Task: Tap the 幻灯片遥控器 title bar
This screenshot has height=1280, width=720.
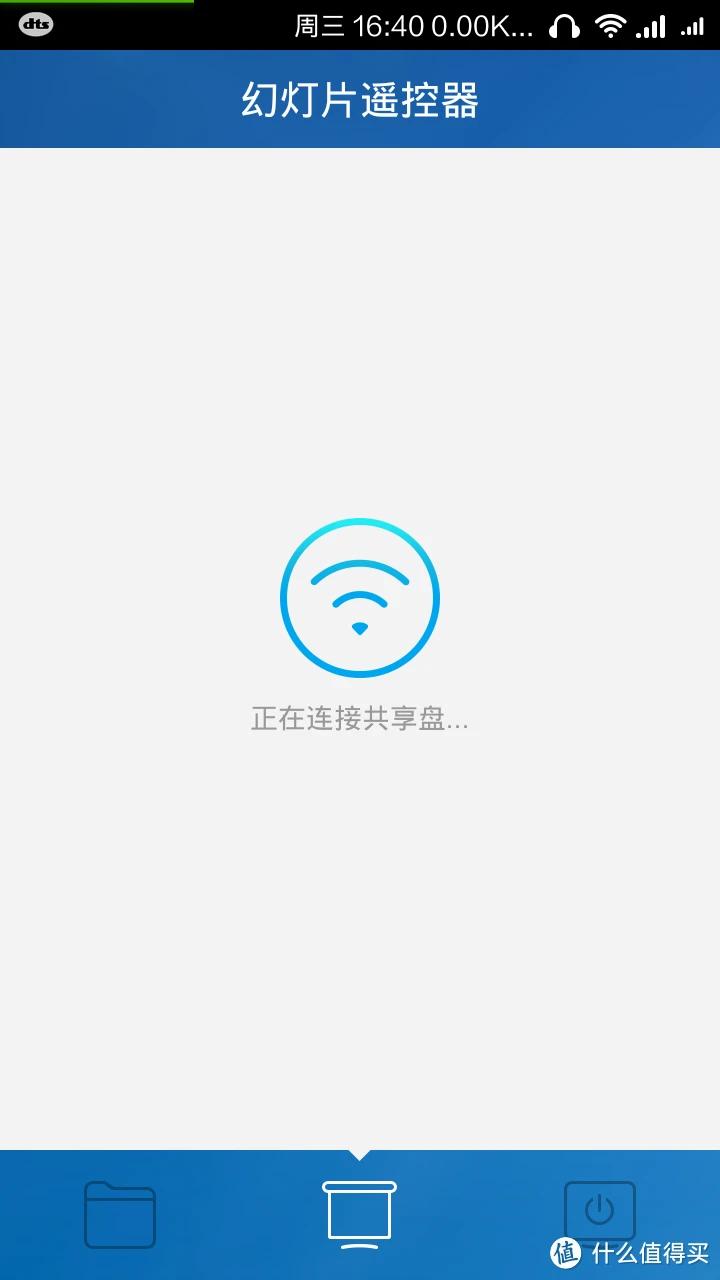Action: point(360,98)
